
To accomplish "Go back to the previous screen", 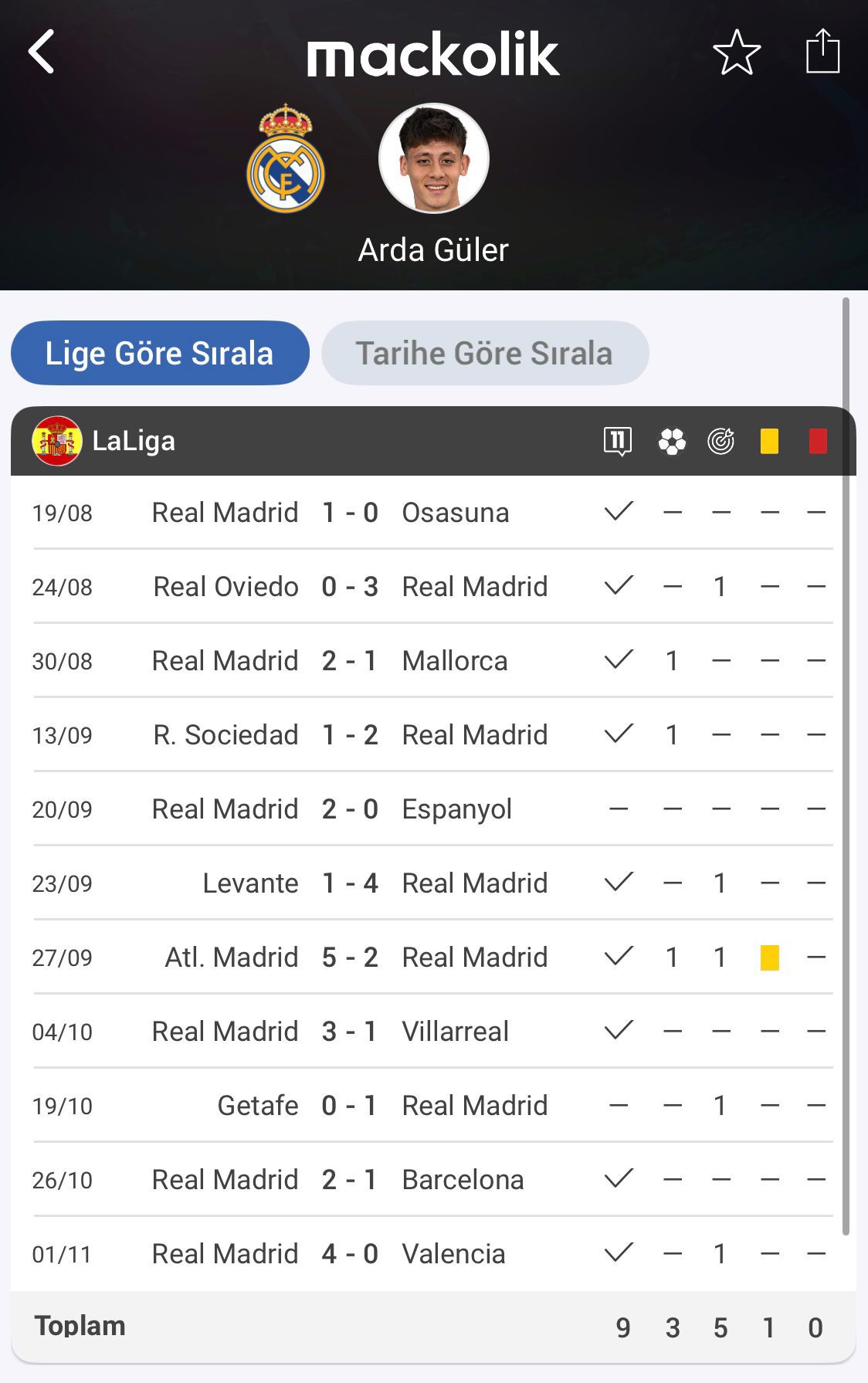I will (x=42, y=52).
